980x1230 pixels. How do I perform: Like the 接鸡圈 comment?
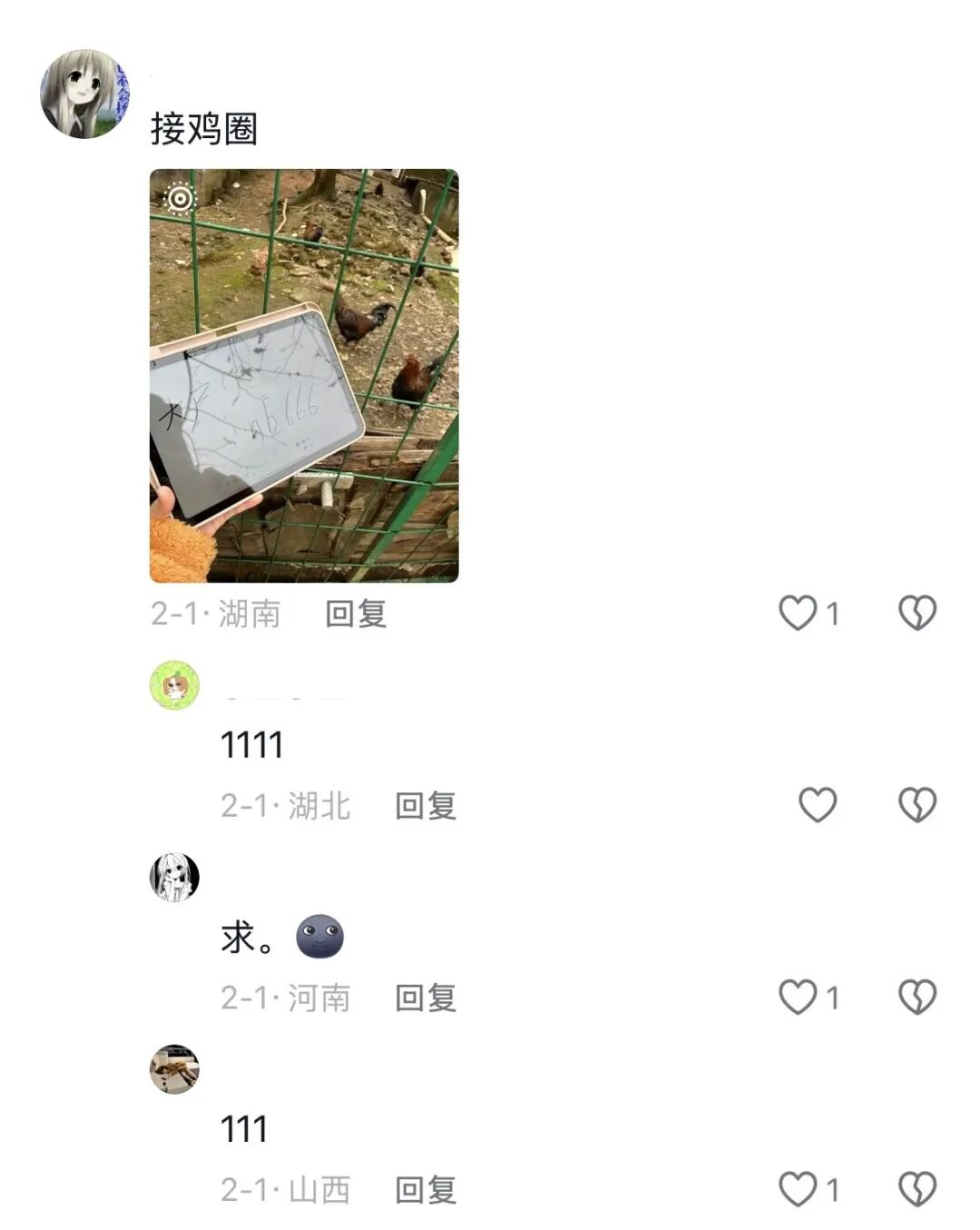[799, 614]
